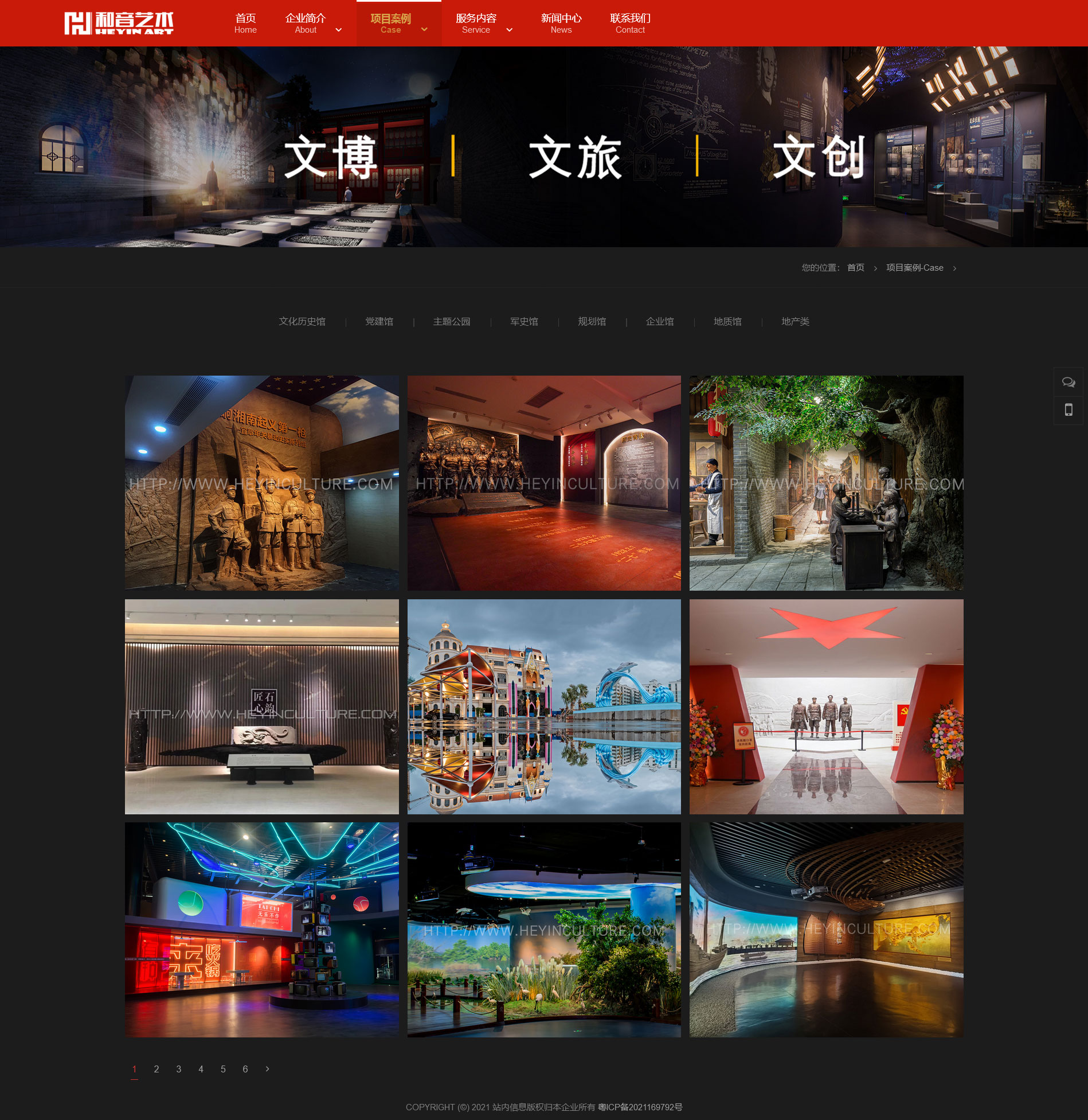Go to page 2 of cases
Screen dimensions: 1088x1120
(156, 1069)
